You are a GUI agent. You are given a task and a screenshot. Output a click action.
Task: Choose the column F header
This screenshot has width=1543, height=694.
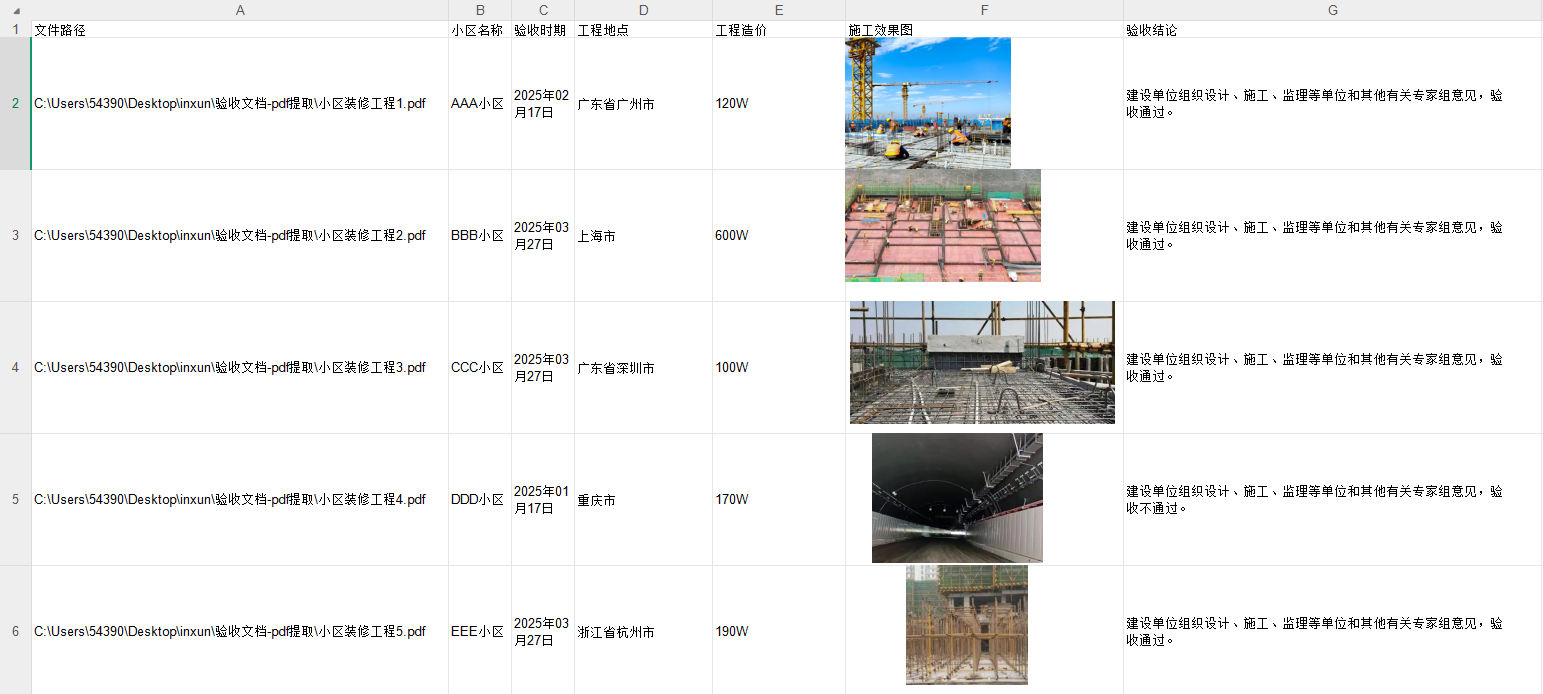pyautogui.click(x=984, y=10)
